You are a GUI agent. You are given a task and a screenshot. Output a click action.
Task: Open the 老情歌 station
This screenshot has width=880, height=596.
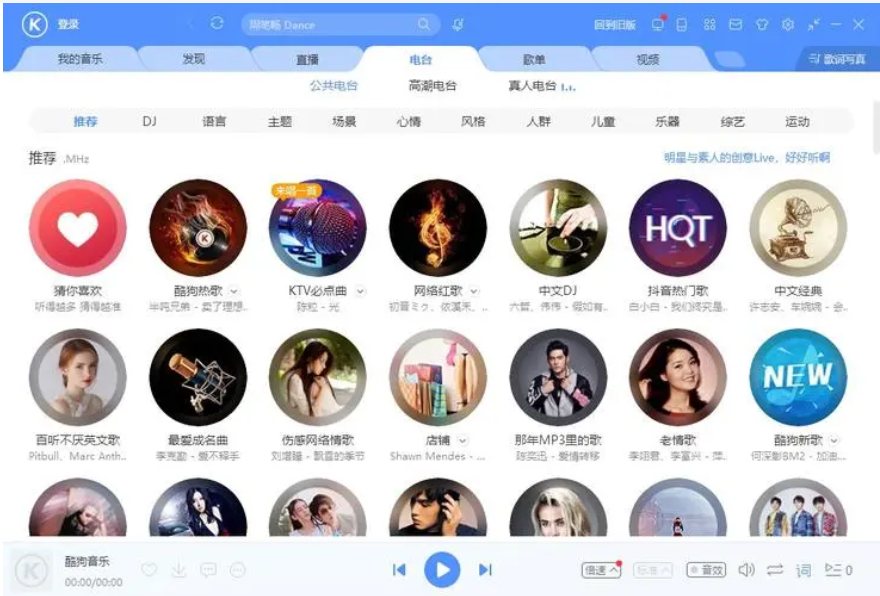678,377
